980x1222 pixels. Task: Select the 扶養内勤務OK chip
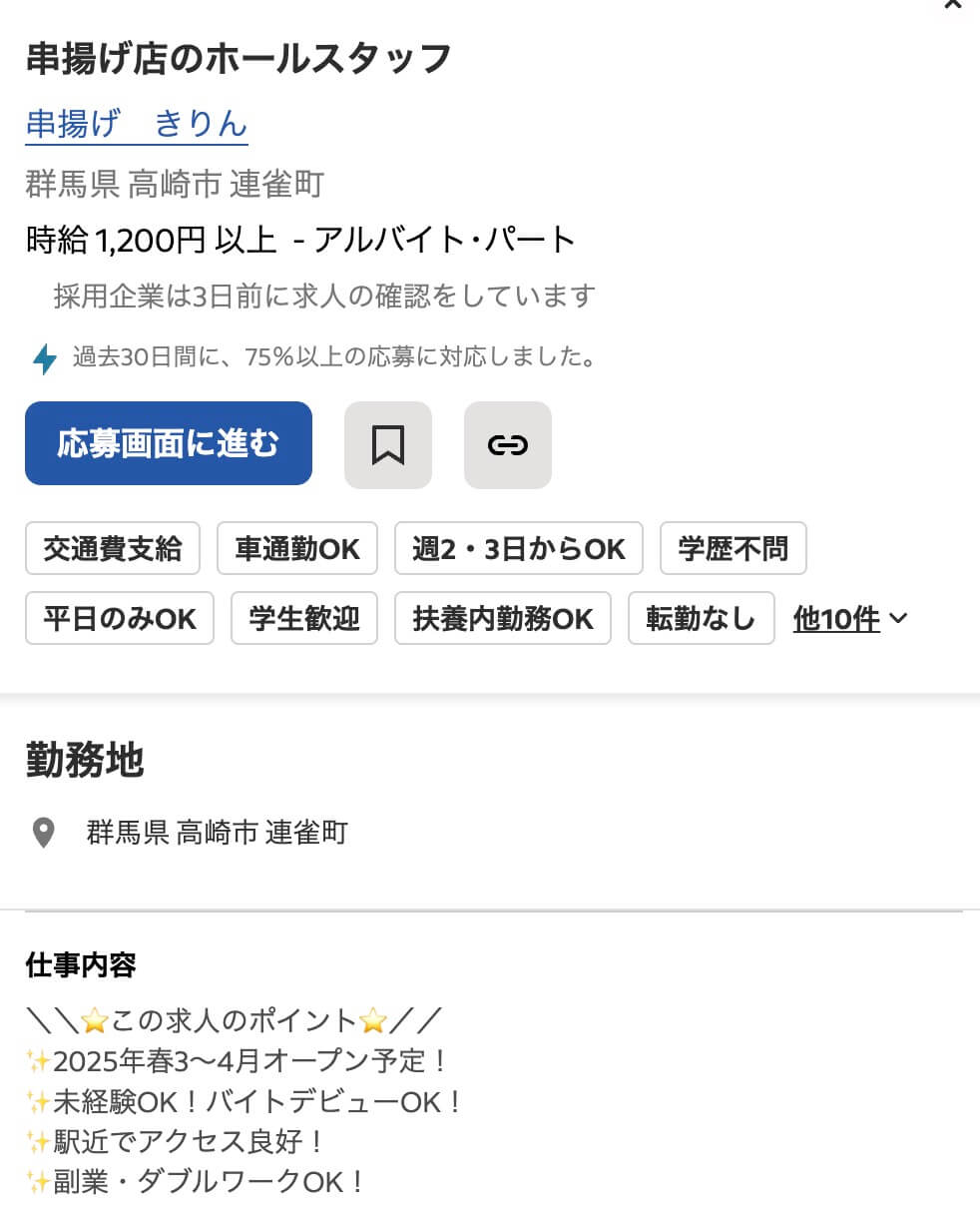[x=503, y=619]
